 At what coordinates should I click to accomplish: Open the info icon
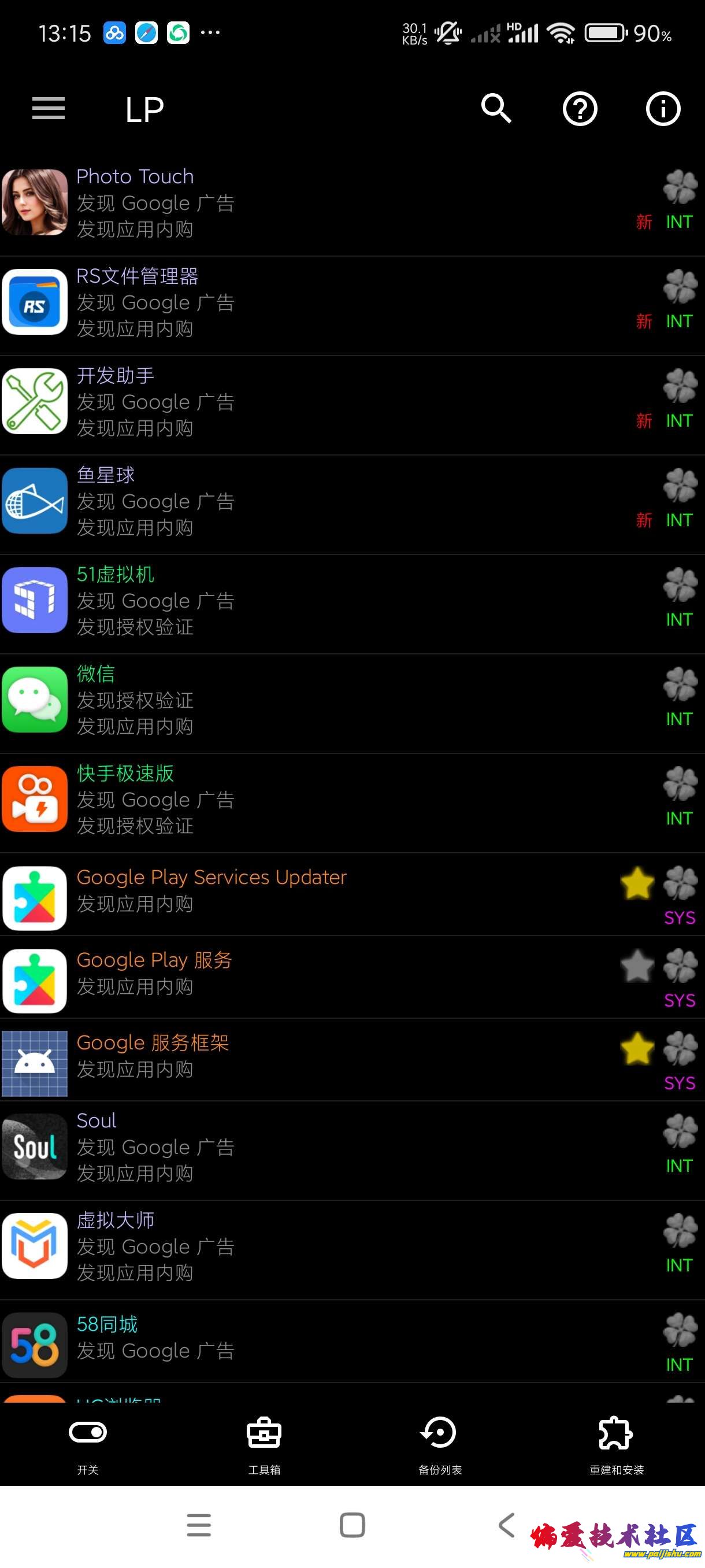(x=662, y=109)
